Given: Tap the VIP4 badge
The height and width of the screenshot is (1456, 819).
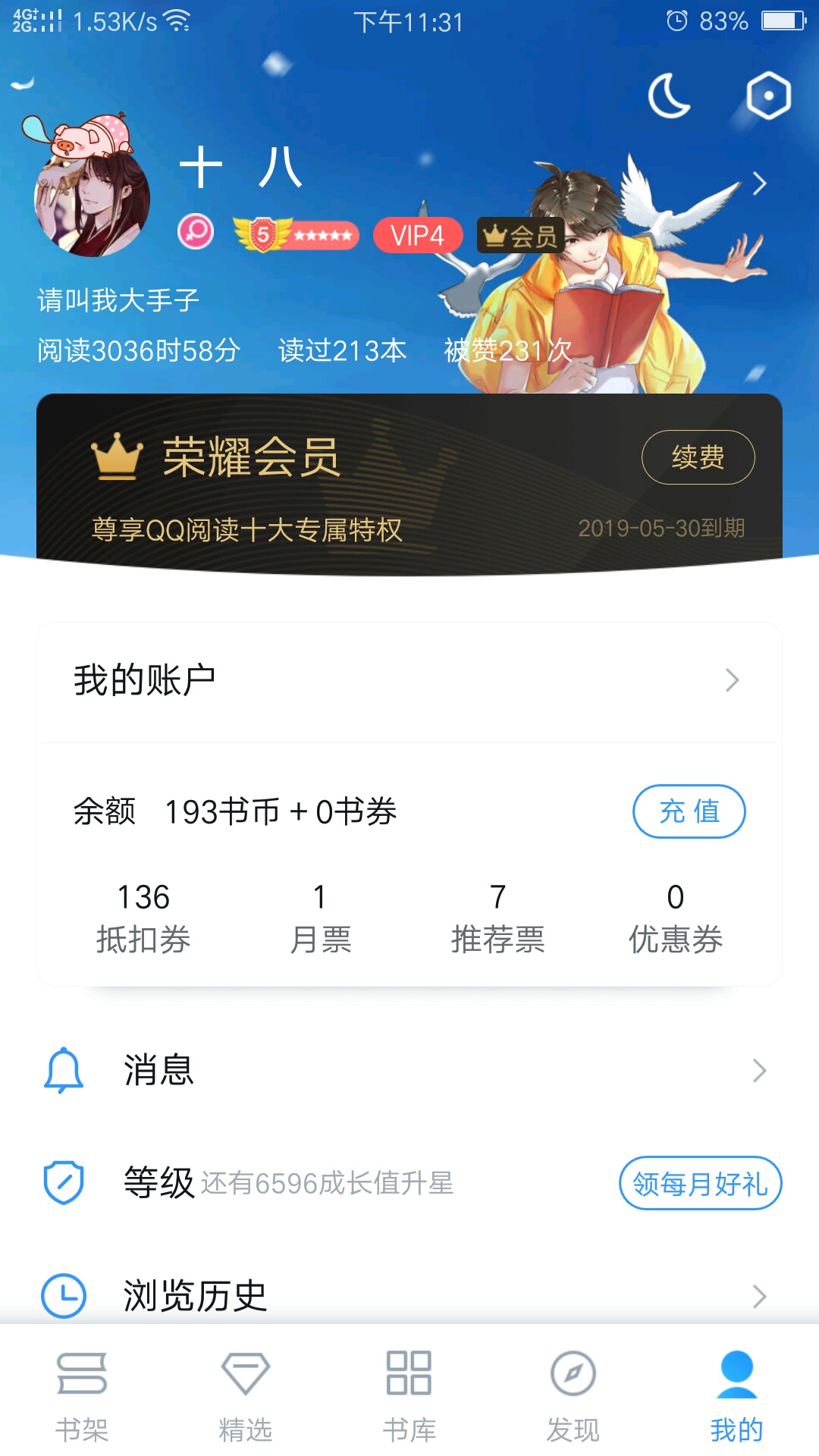Looking at the screenshot, I should [417, 236].
